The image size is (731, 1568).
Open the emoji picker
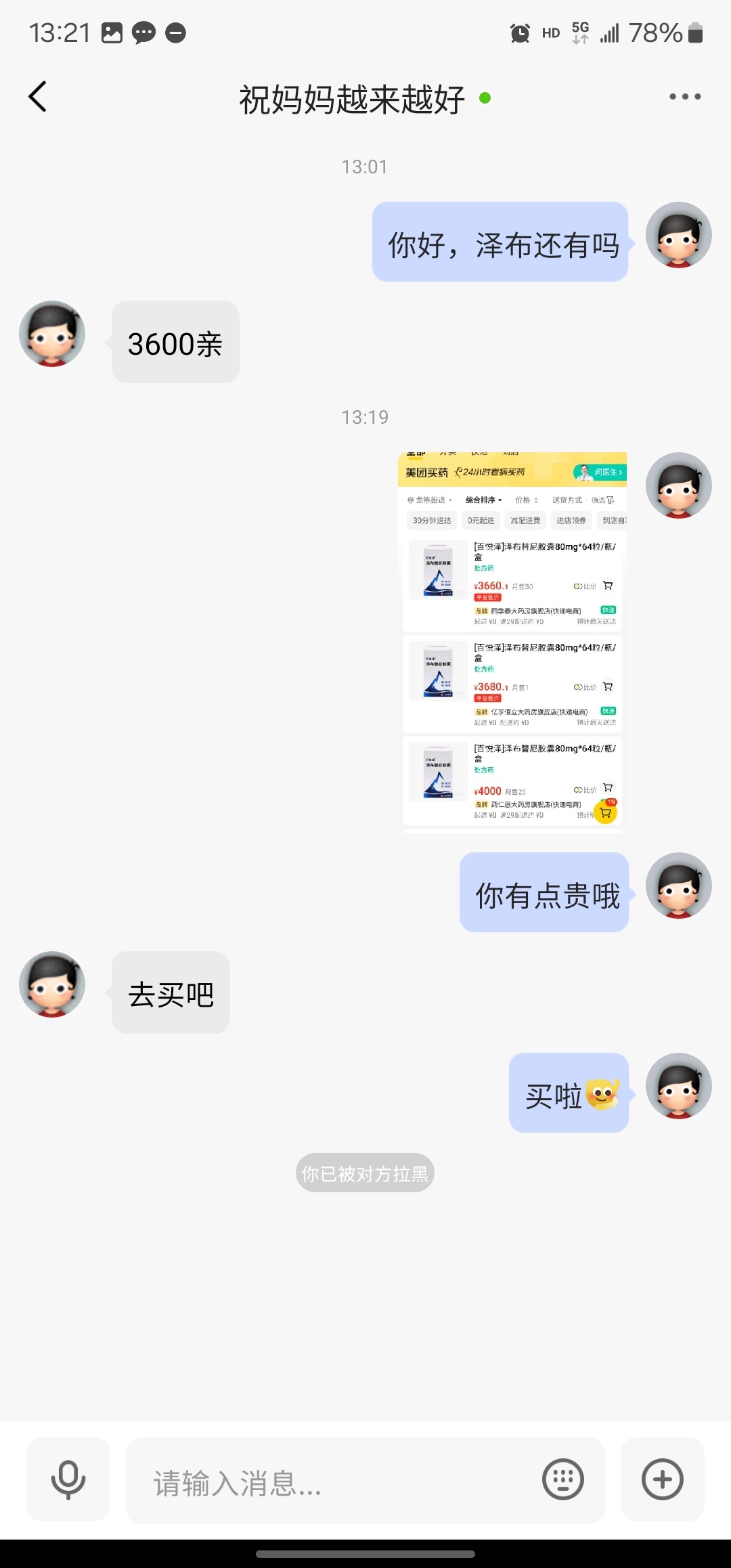coord(563,1479)
